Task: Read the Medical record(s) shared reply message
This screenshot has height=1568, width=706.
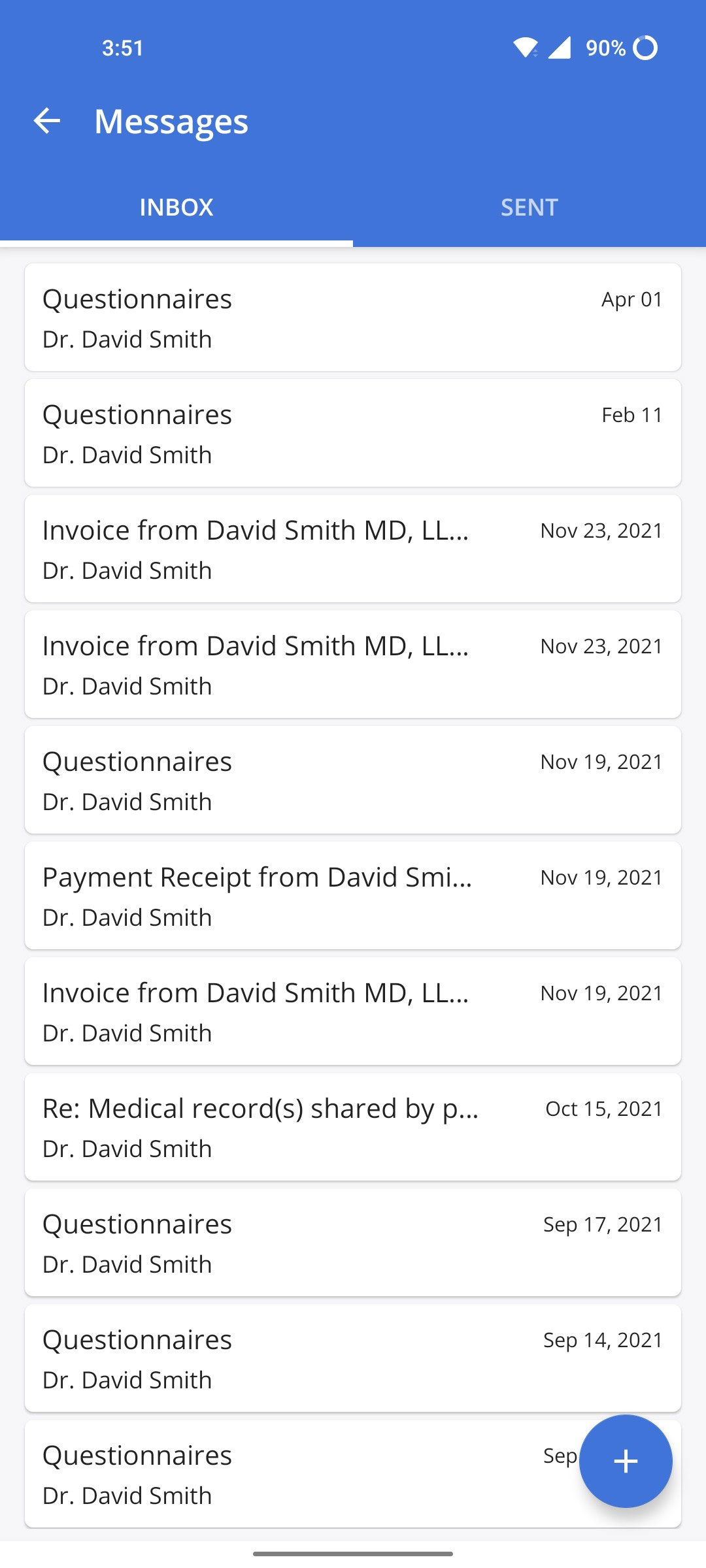Action: coord(353,1127)
